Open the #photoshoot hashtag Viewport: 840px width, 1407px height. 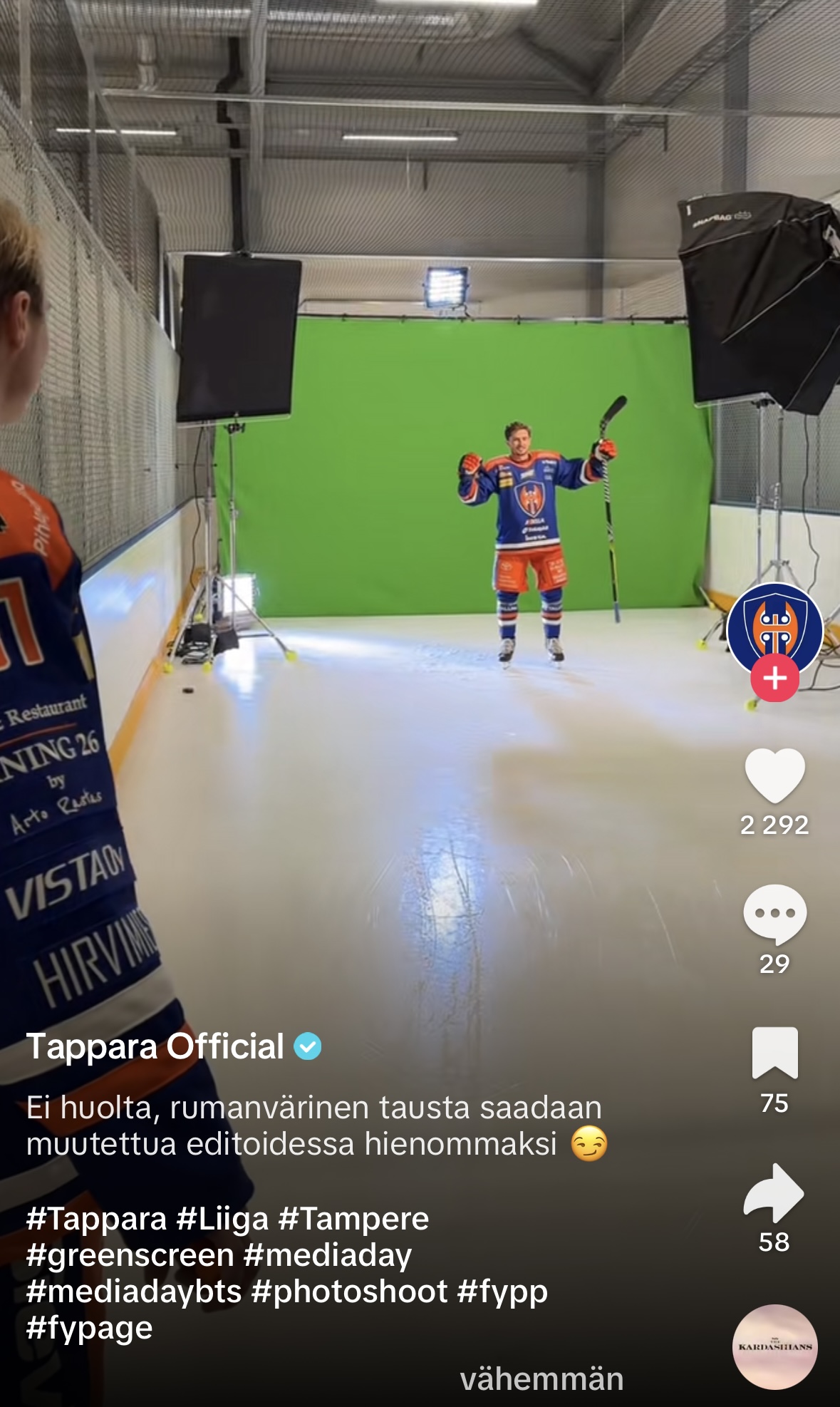349,1292
